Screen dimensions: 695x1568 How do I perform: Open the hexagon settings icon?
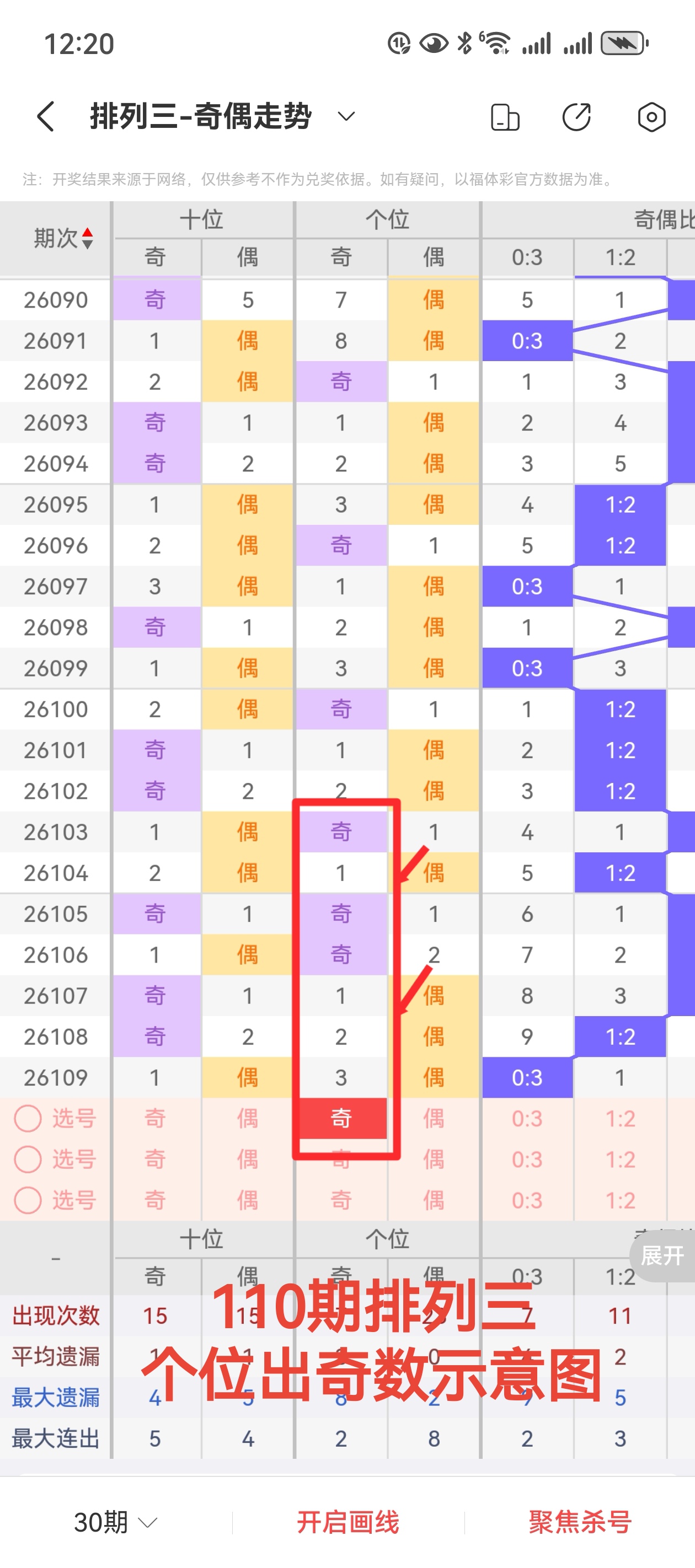click(650, 117)
